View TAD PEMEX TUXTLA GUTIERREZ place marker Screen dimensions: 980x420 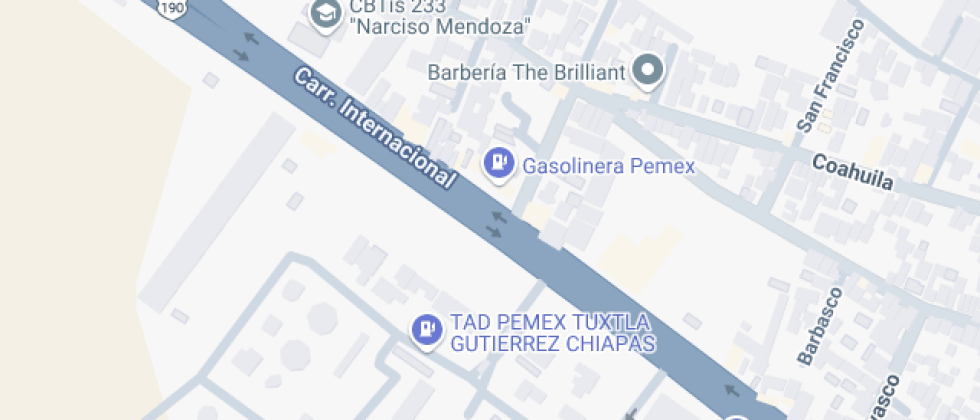coord(427,331)
